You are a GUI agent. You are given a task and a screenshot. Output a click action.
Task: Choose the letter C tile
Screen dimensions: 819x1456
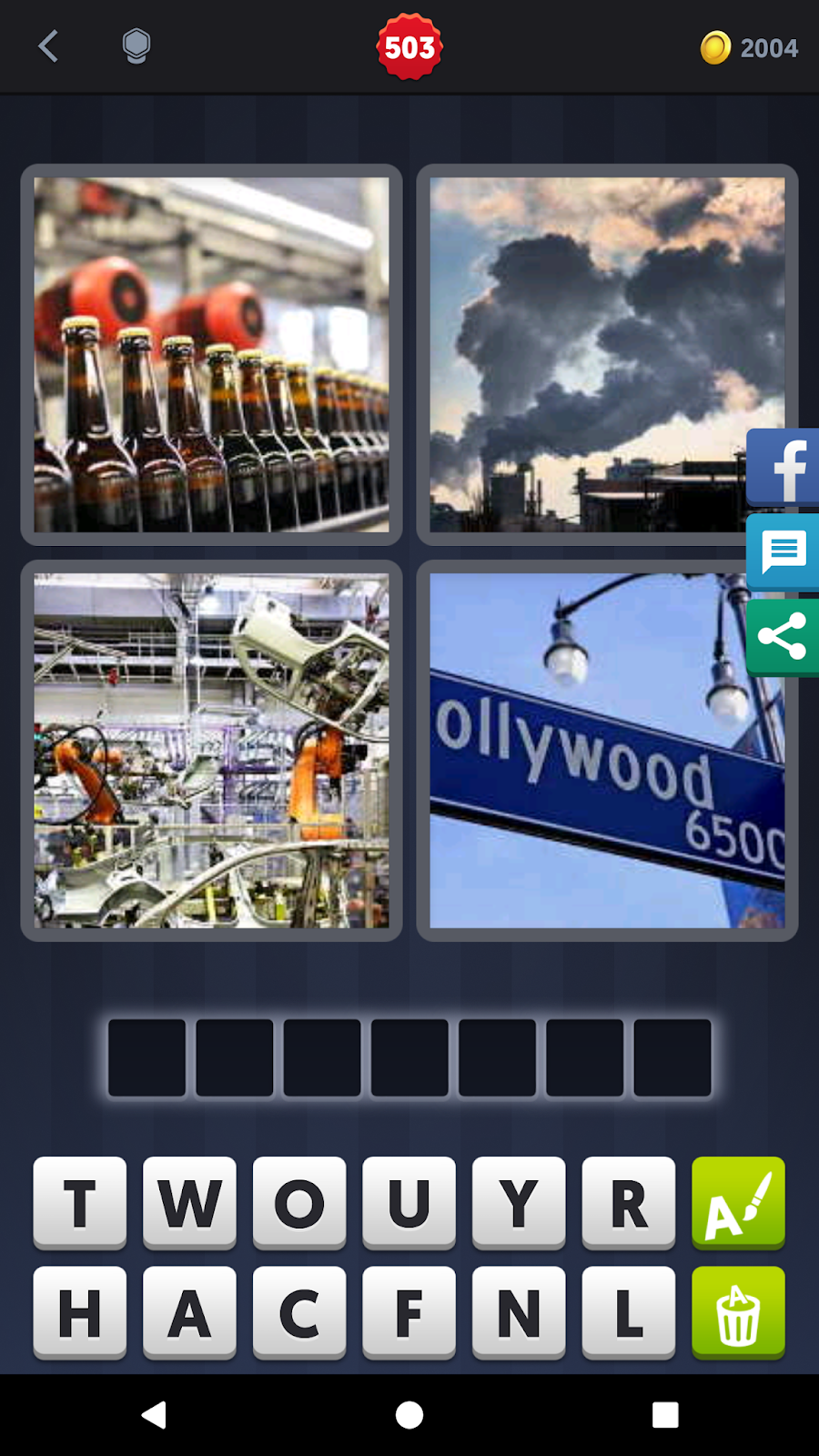click(x=299, y=1312)
